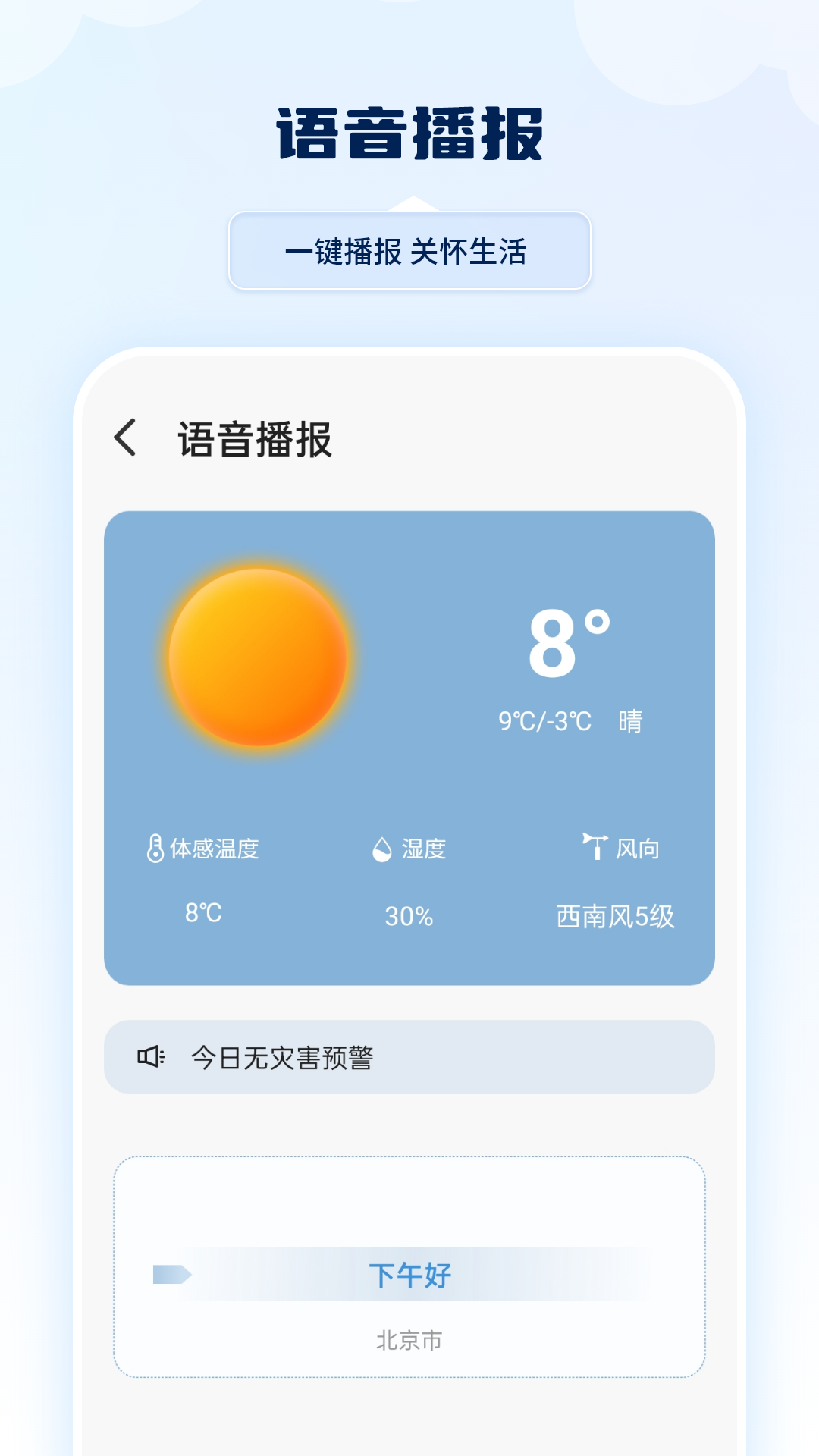The width and height of the screenshot is (819, 1456).
Task: Click the humidity droplet icon
Action: point(381,848)
